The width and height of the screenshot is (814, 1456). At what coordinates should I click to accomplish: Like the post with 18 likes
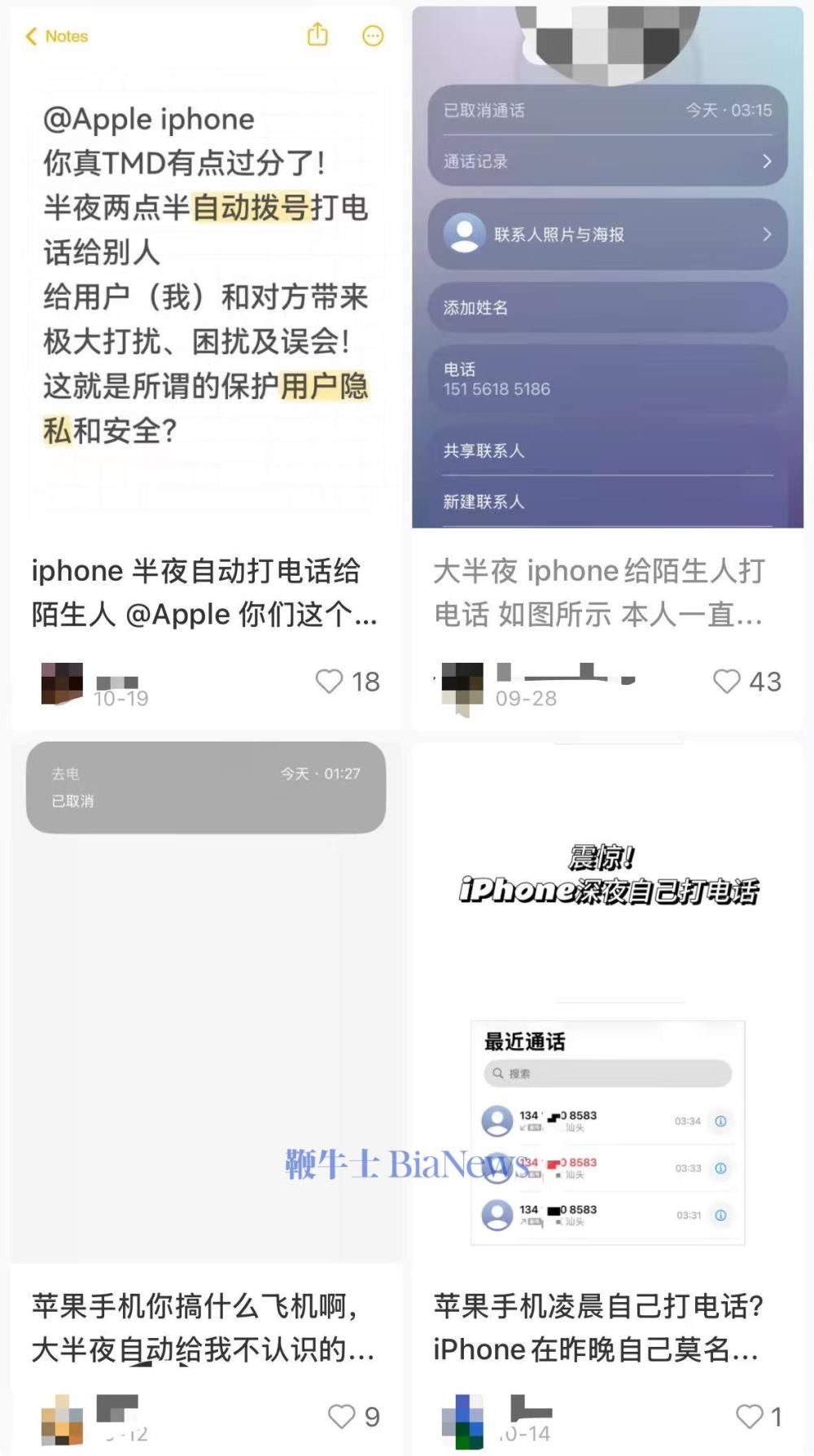tap(330, 682)
